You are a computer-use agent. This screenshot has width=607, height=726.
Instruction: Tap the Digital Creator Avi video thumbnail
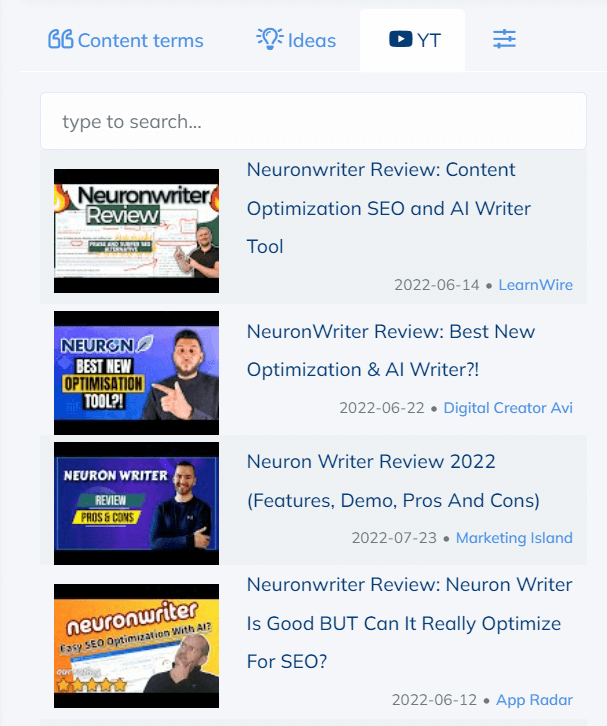[x=137, y=366]
